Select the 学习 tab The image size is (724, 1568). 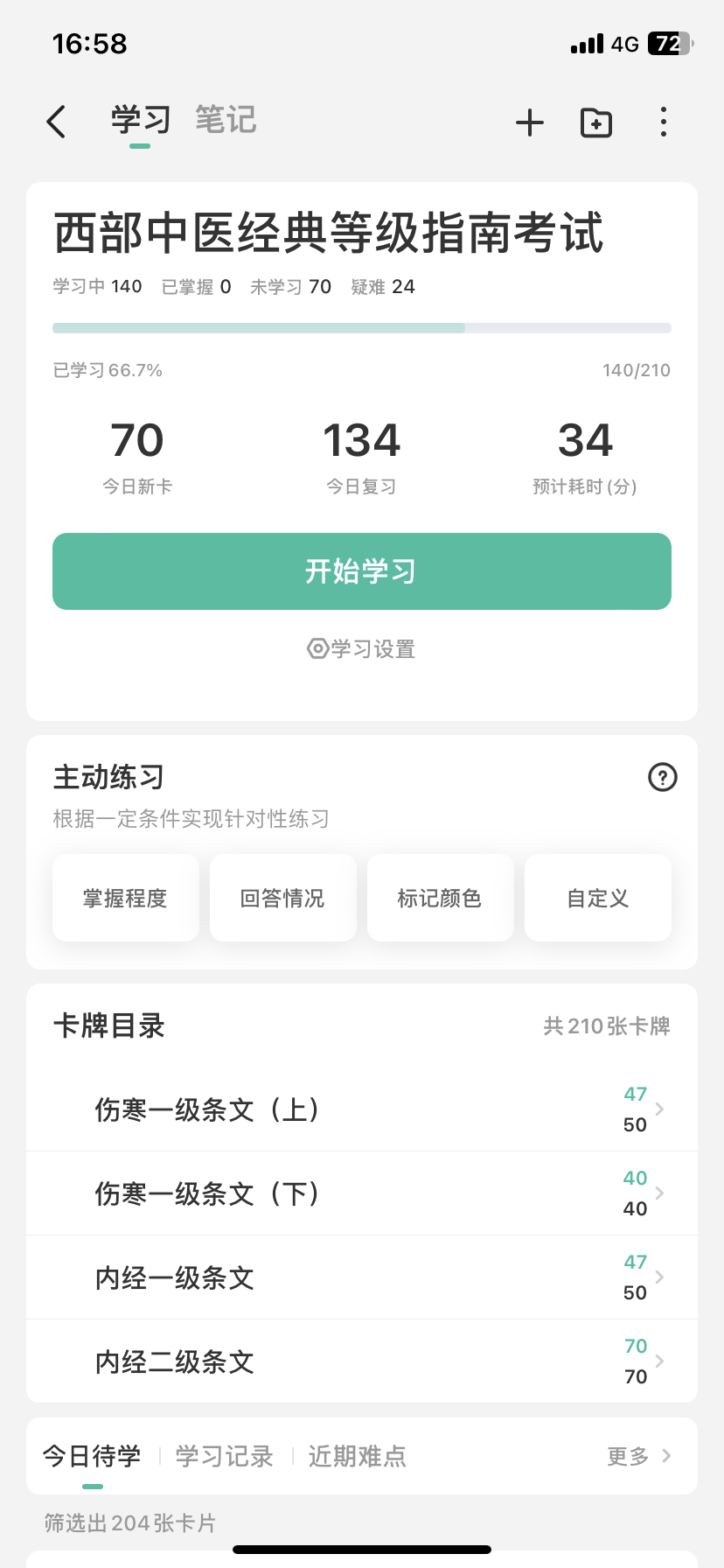point(140,120)
